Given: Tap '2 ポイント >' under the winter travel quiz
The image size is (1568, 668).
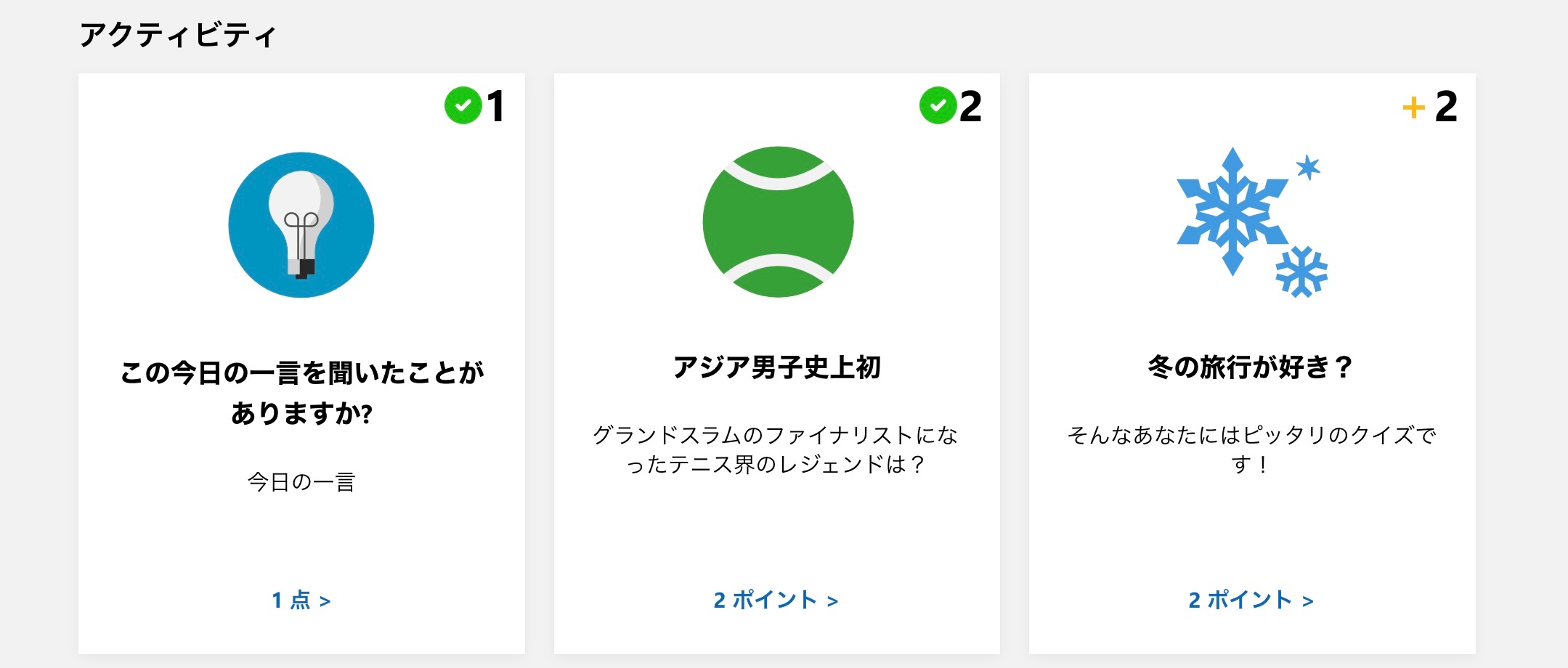Looking at the screenshot, I should (x=1251, y=600).
